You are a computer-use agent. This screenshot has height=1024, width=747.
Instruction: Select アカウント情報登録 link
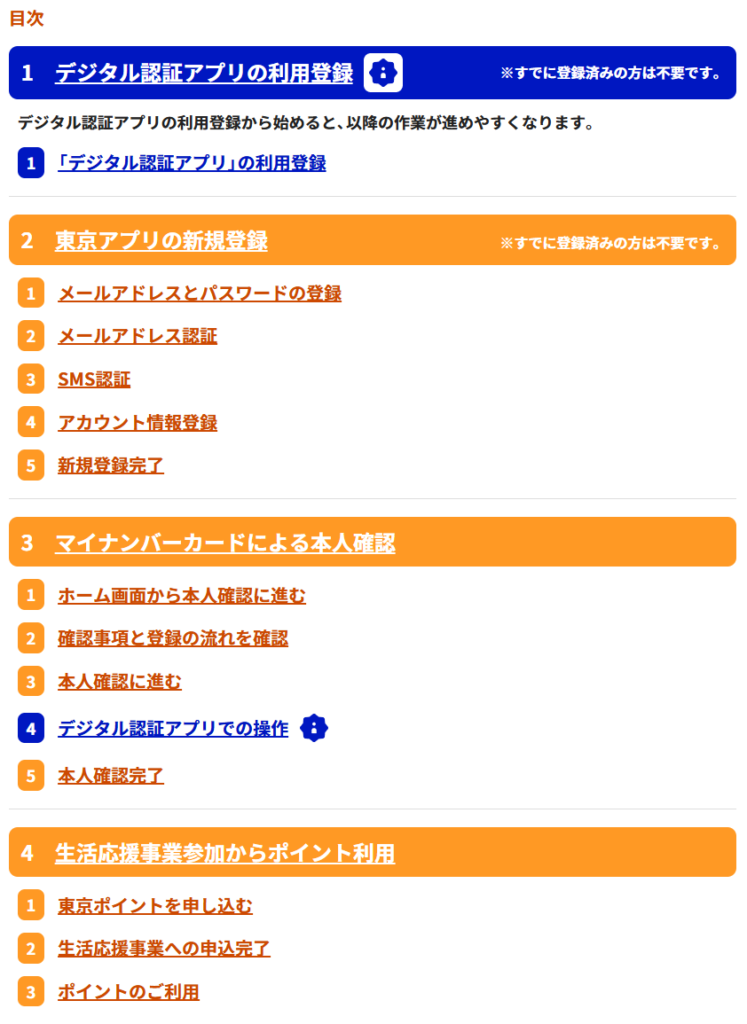pyautogui.click(x=137, y=422)
